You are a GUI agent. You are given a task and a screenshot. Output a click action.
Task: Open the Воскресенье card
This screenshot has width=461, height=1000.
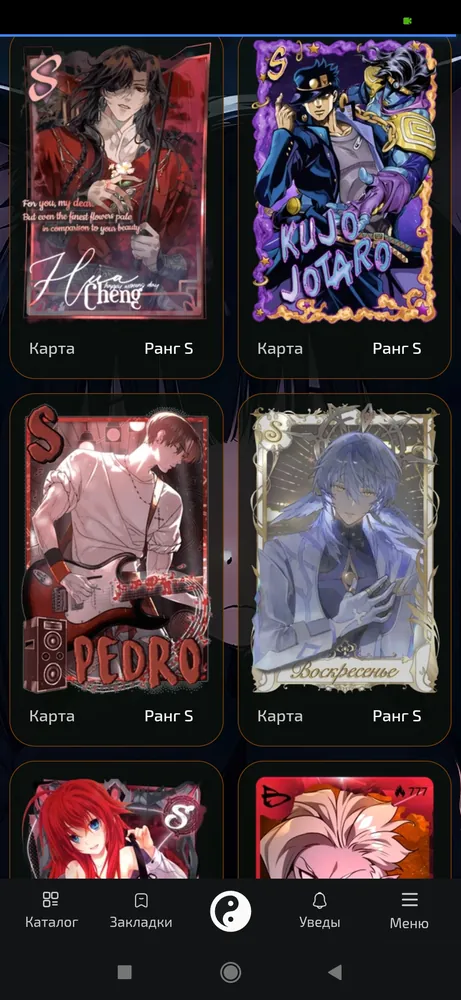point(344,570)
